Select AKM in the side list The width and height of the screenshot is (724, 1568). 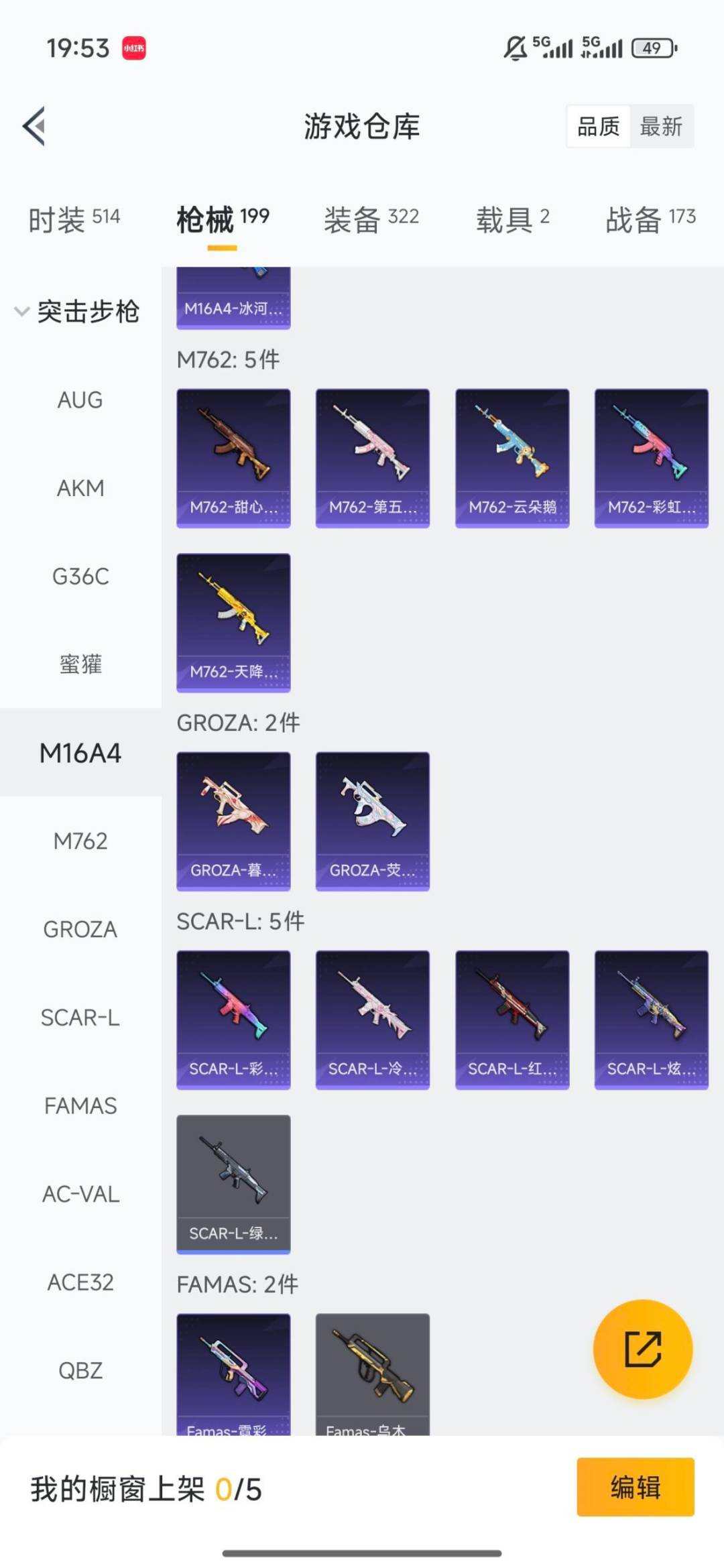[x=80, y=488]
